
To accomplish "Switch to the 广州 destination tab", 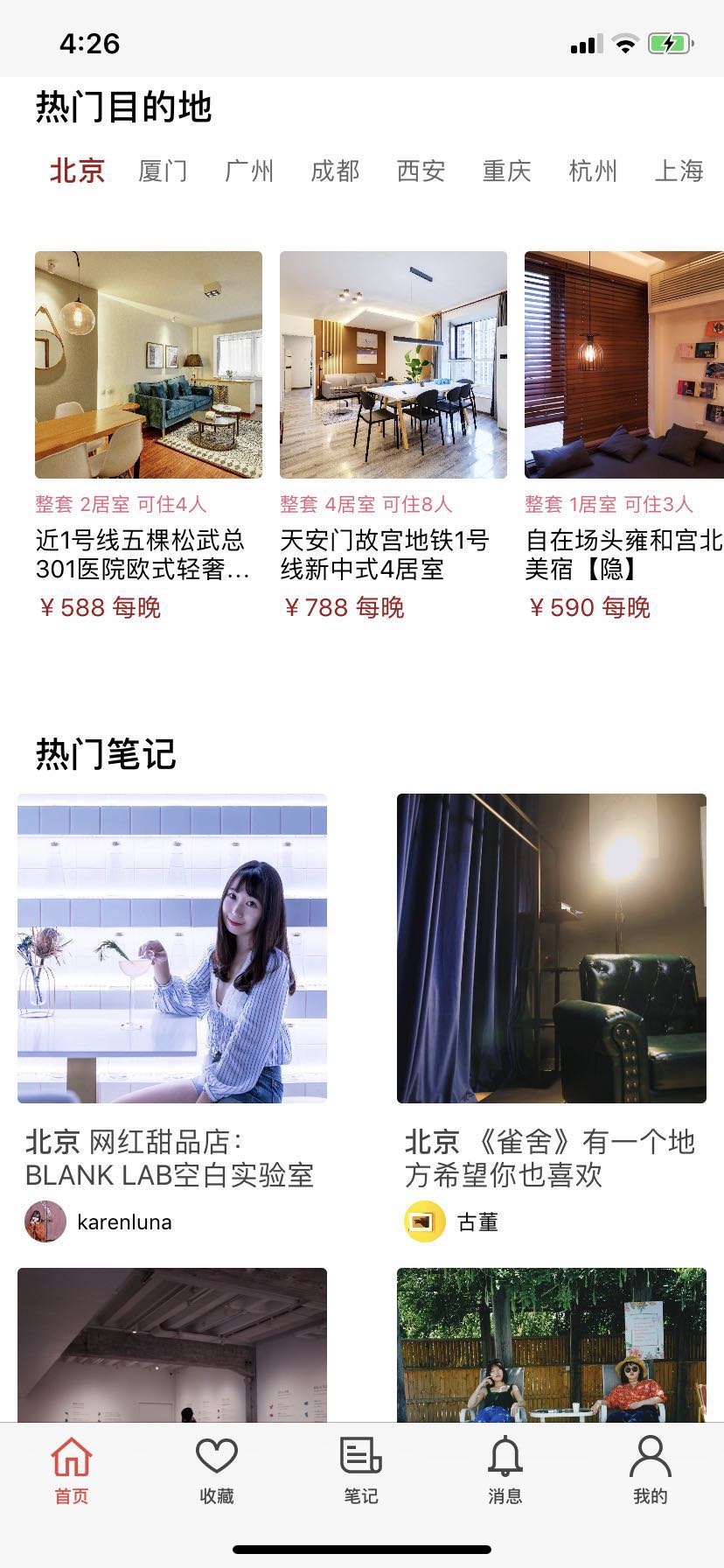I will [249, 171].
